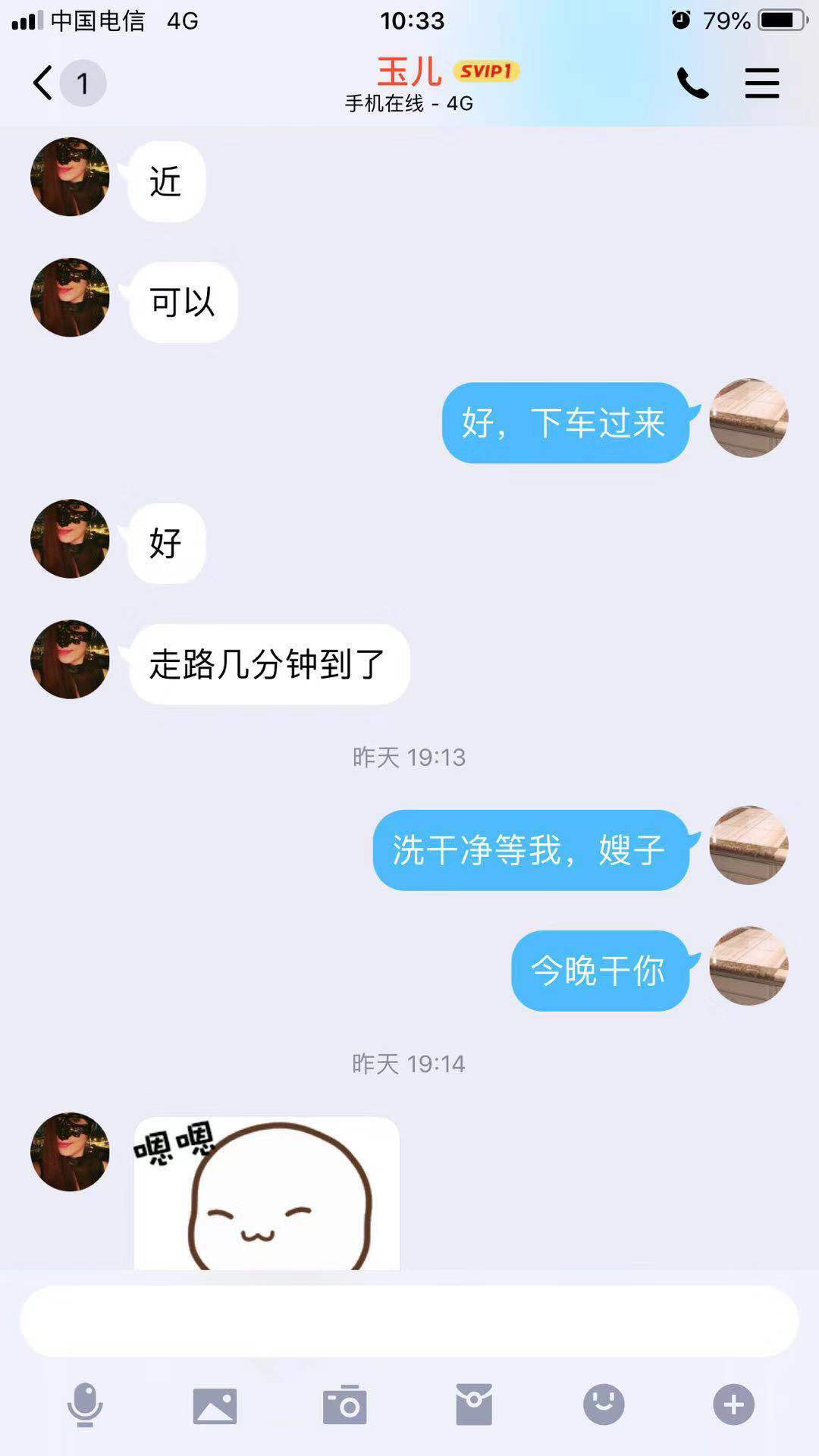Open 玉儿's profile picture

69,177
